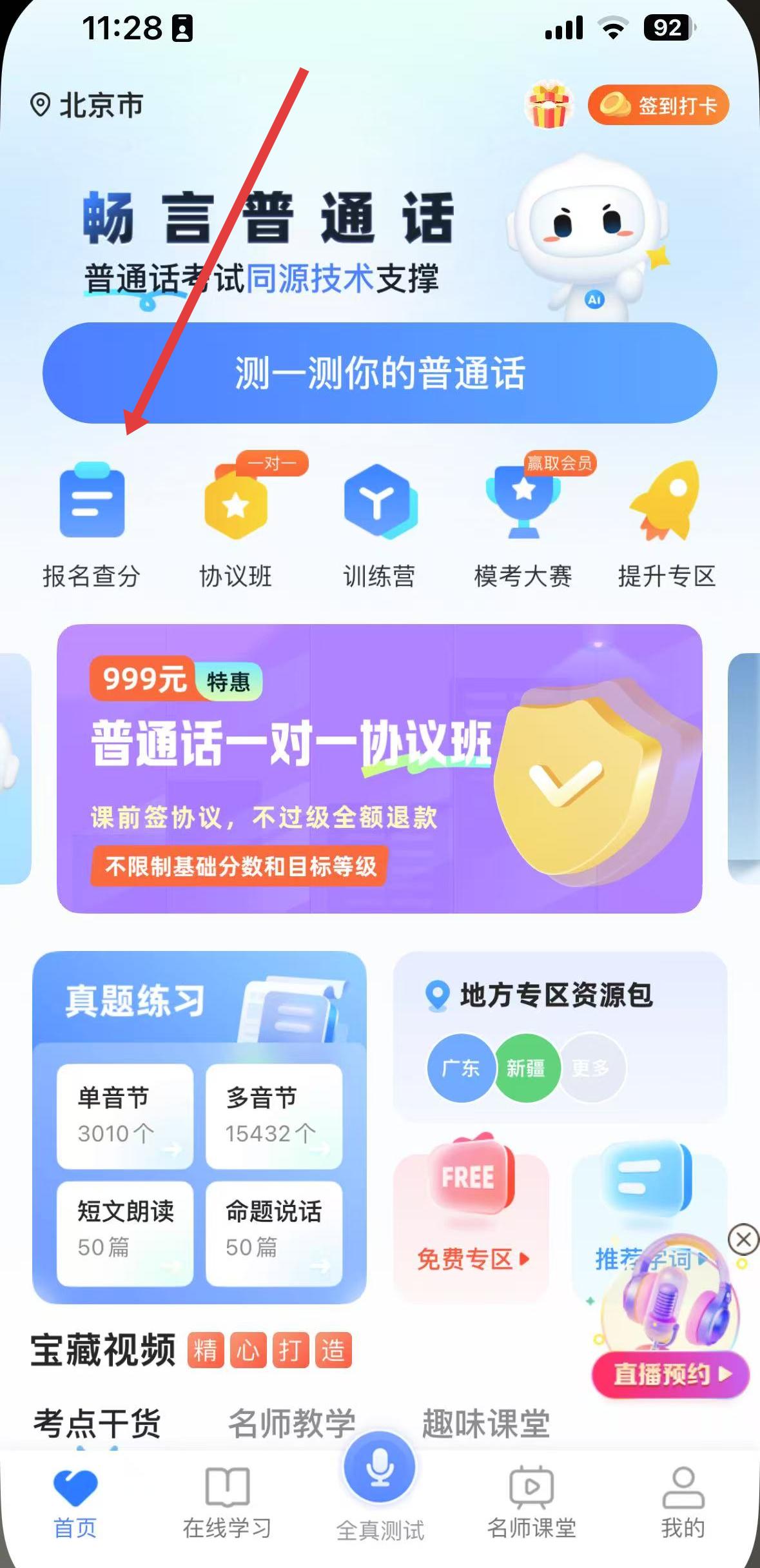
Task: Practice 多音节 questions
Action: point(273,1116)
